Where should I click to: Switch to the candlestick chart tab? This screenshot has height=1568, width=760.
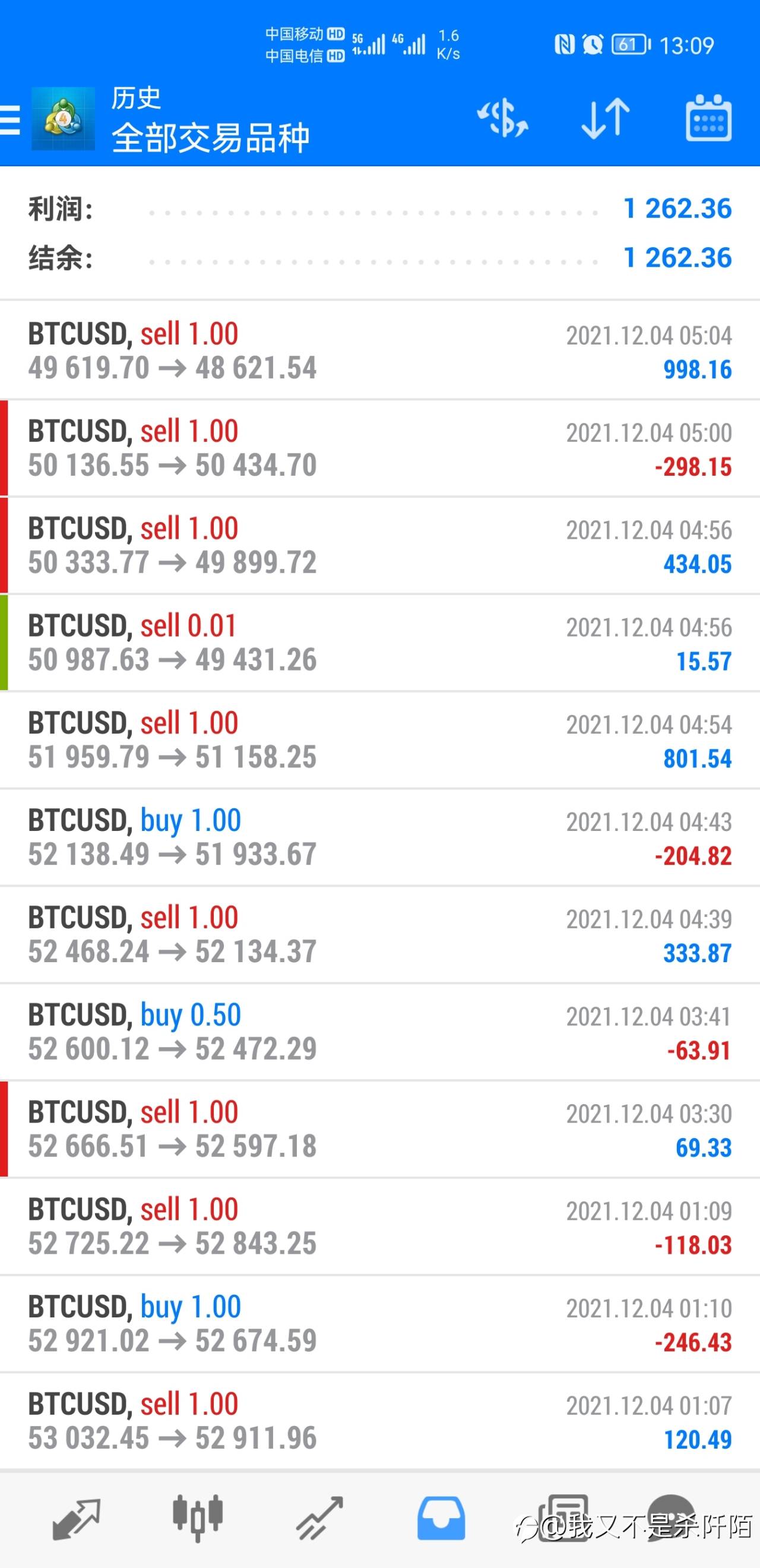tap(198, 1519)
